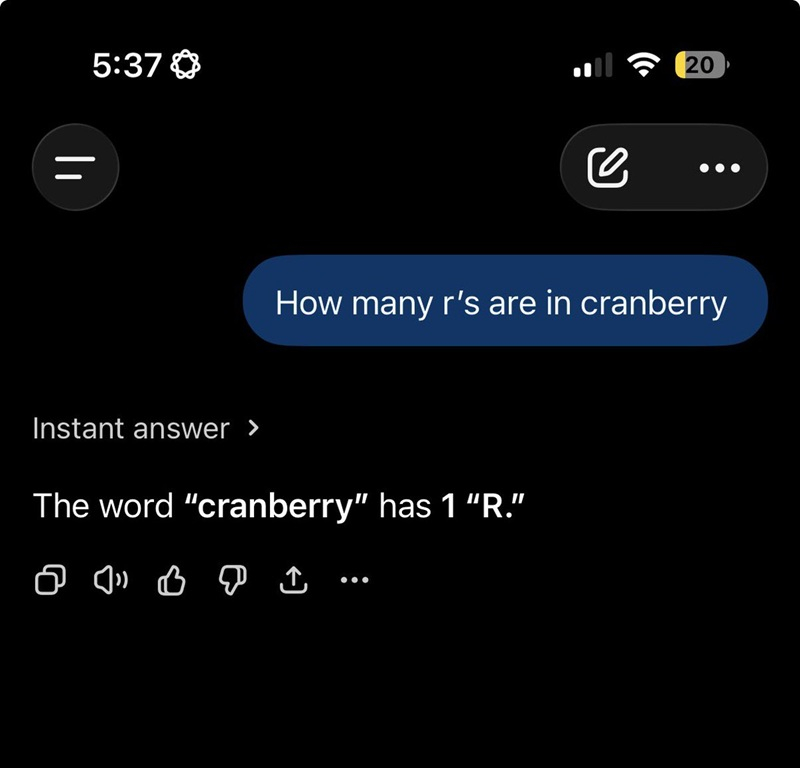
Task: Share the response
Action: pyautogui.click(x=292, y=579)
